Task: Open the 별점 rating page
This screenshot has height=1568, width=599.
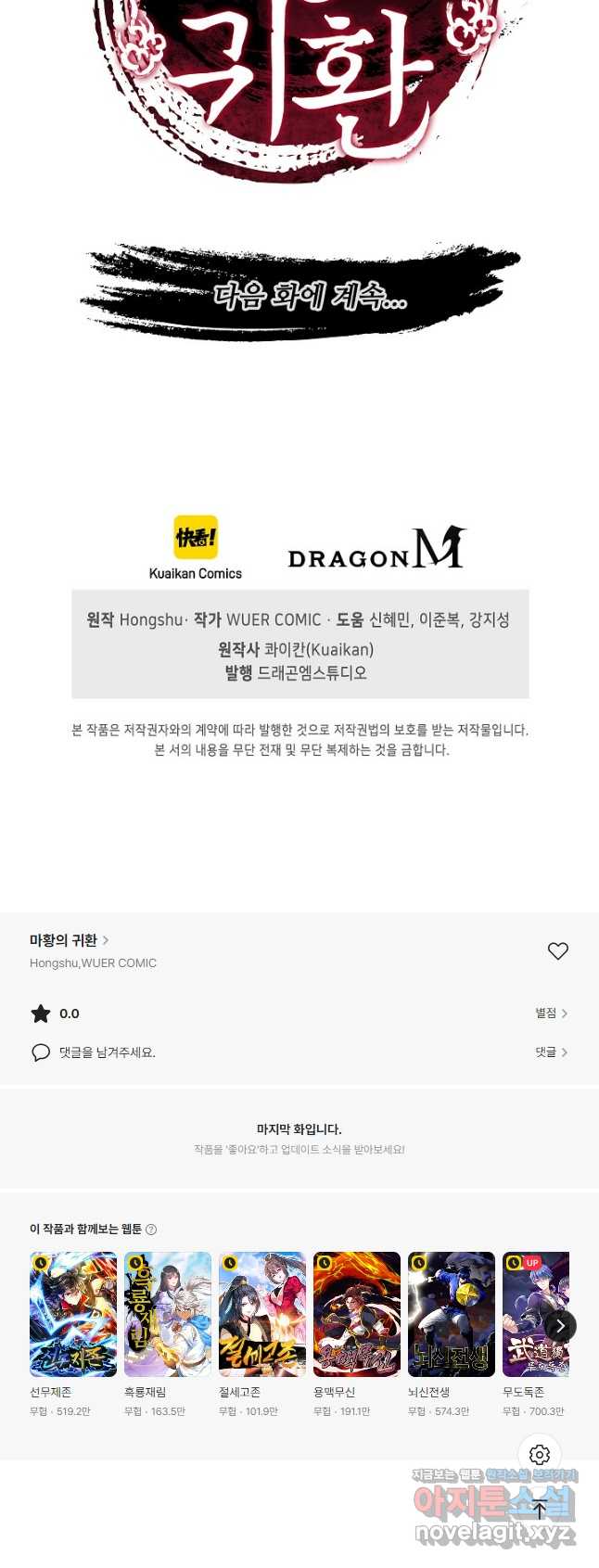Action: (551, 1013)
